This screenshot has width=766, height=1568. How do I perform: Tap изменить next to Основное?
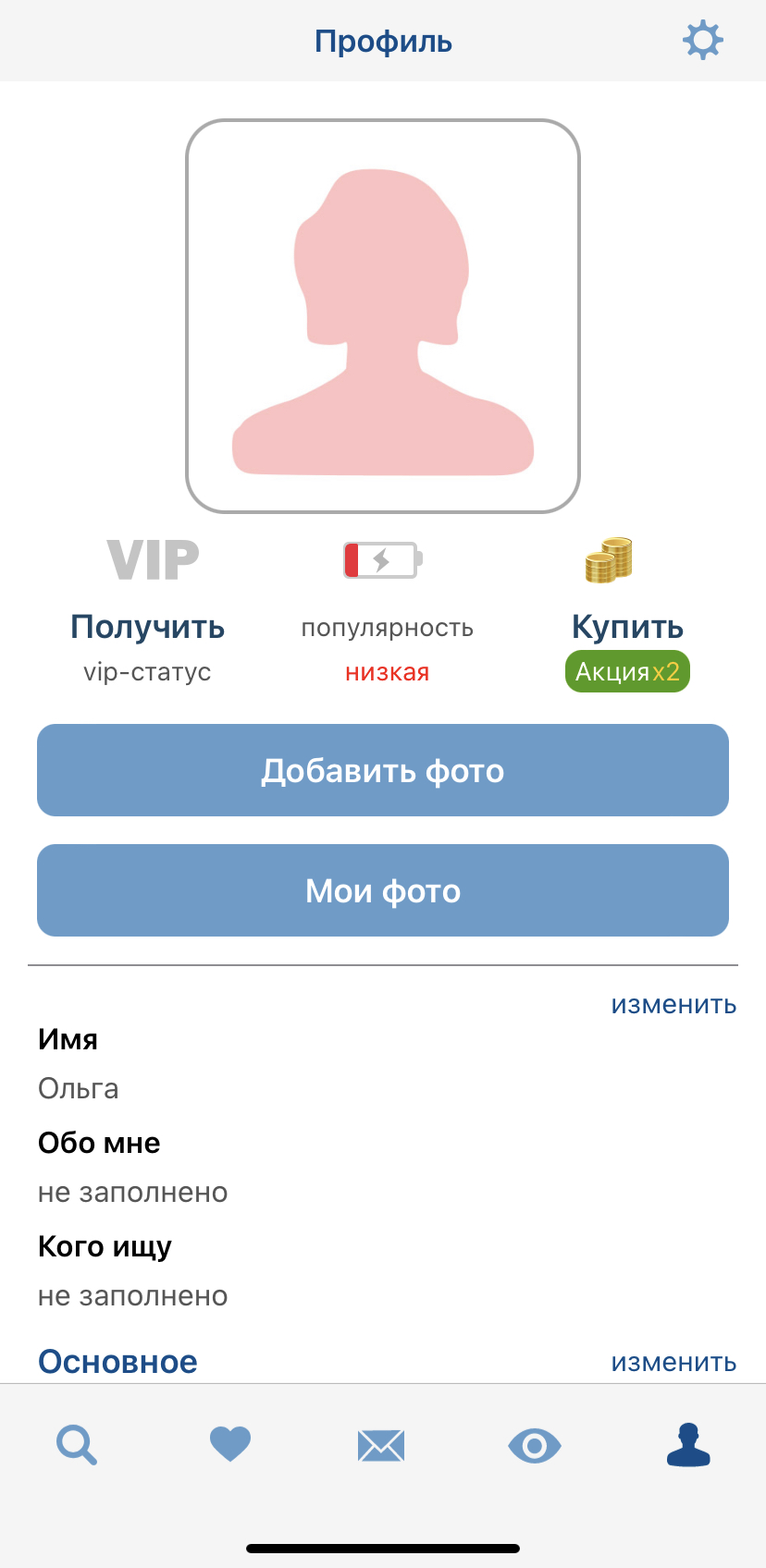click(673, 1362)
